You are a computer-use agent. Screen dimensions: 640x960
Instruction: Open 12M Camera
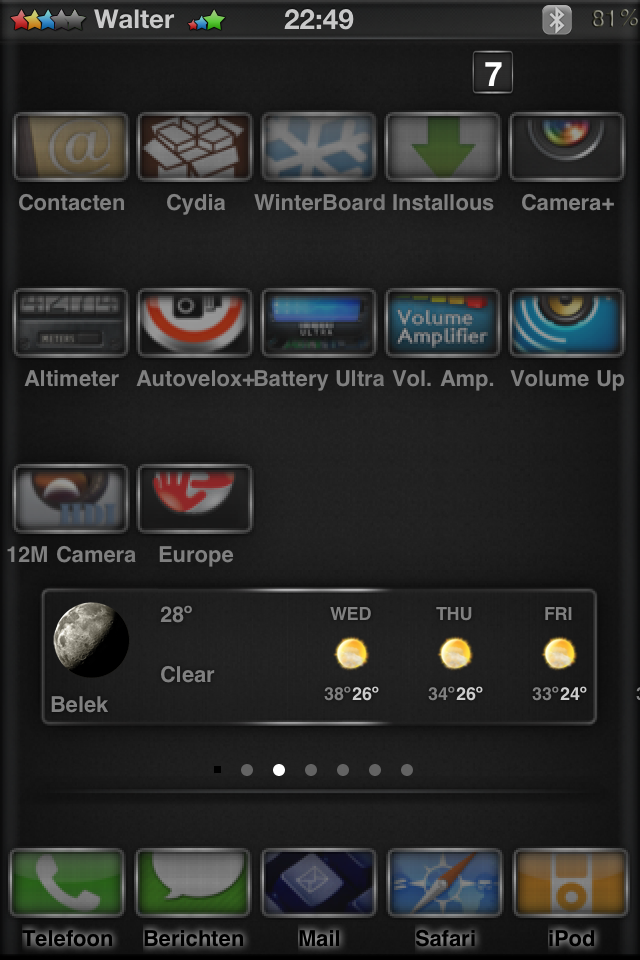[x=71, y=499]
